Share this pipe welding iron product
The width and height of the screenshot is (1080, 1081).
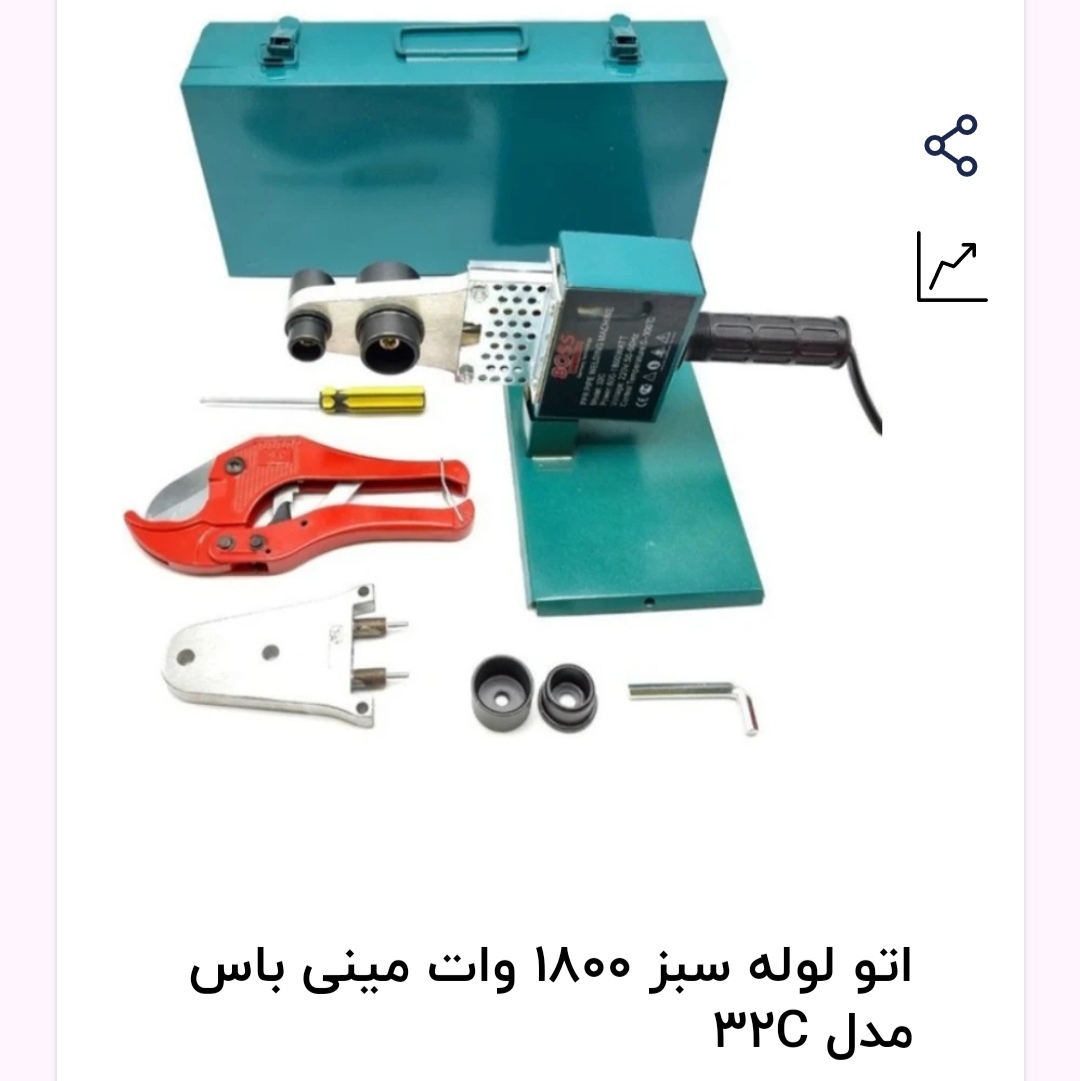coord(950,146)
